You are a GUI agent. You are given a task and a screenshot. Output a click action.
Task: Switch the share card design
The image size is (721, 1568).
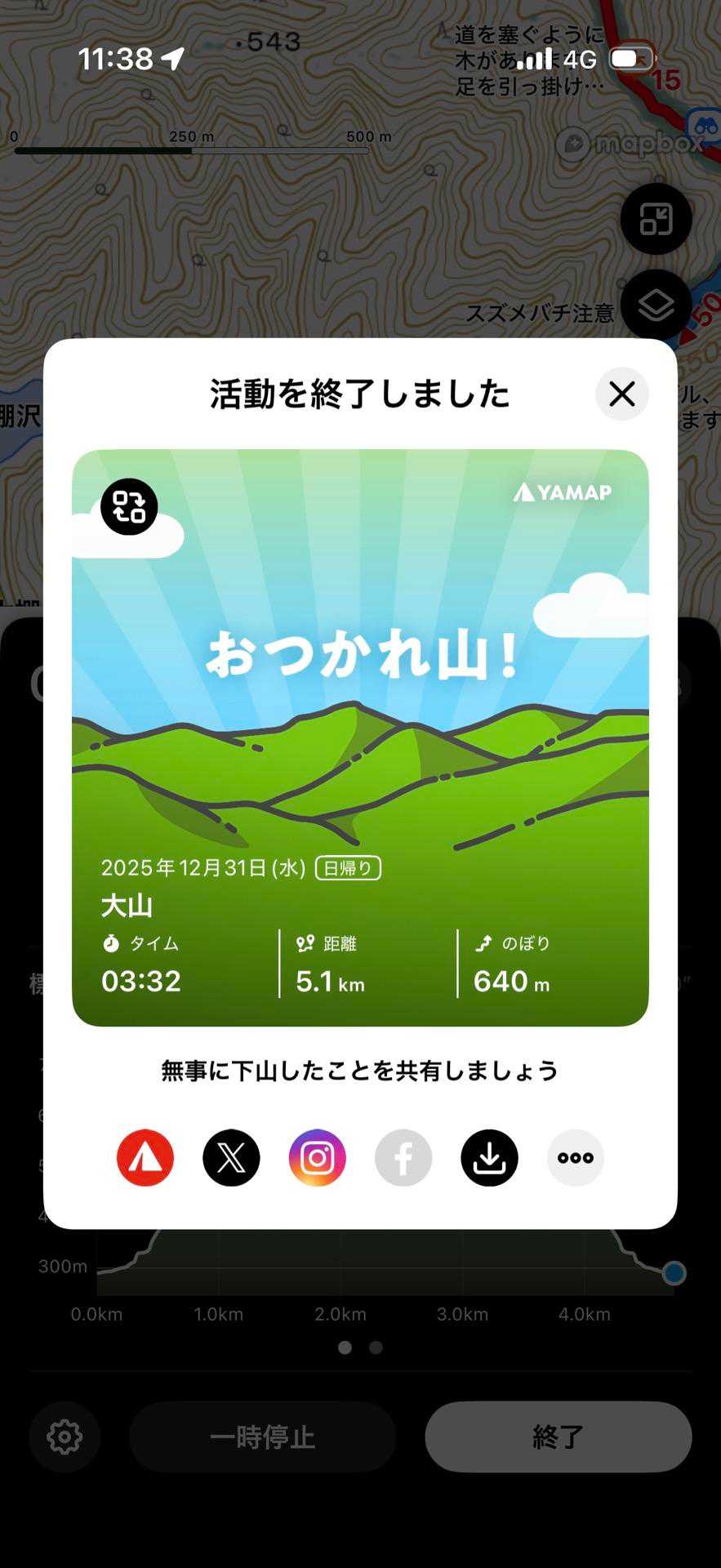coord(129,507)
